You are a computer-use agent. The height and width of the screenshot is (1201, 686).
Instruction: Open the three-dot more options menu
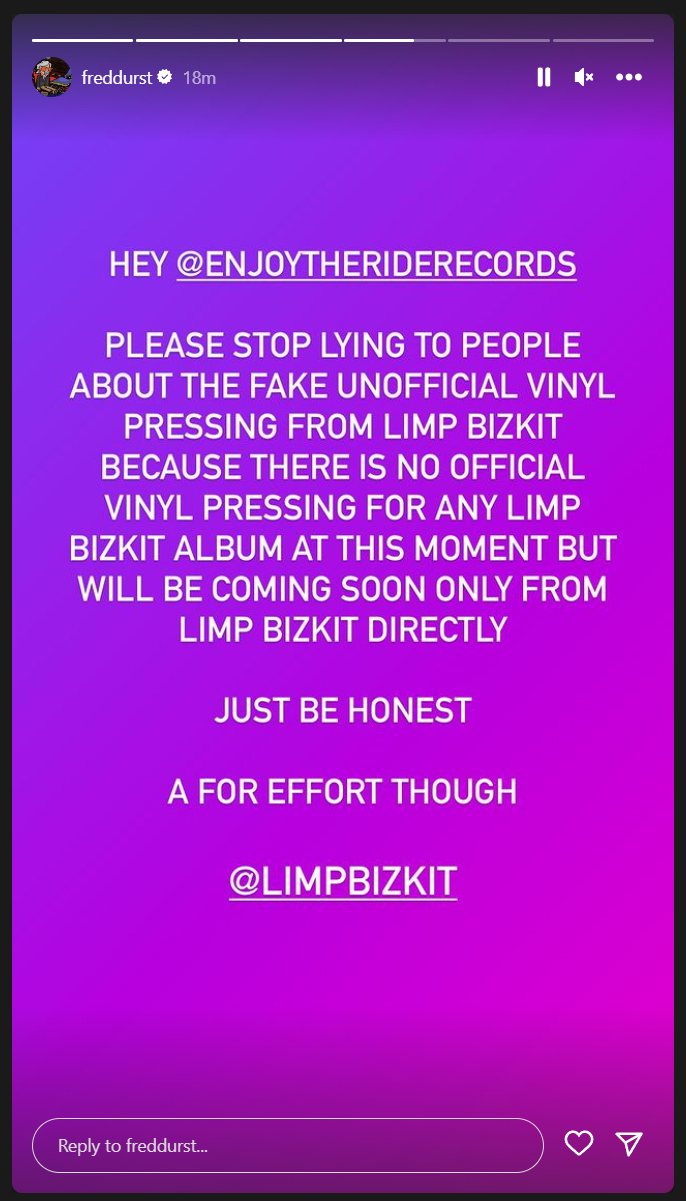(629, 77)
